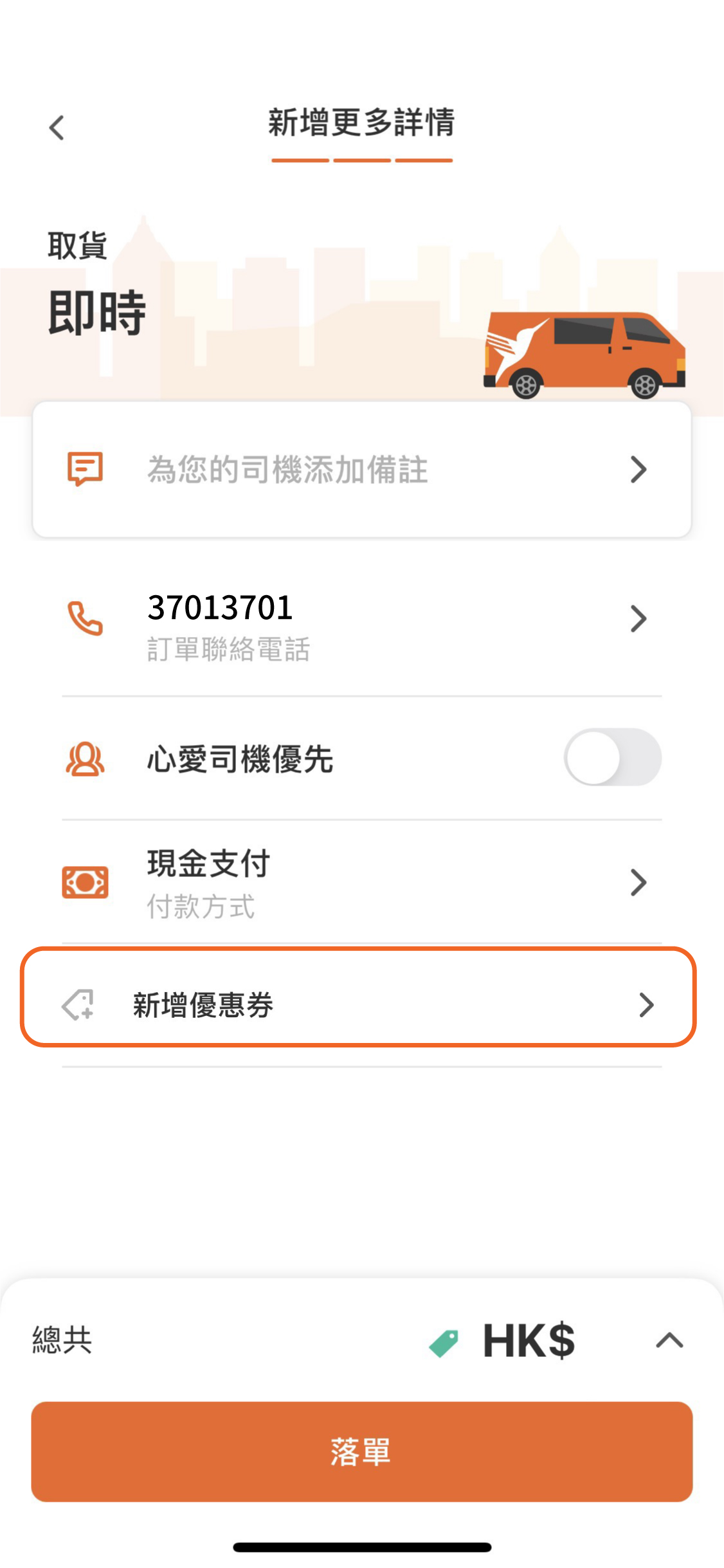Toggle 心愛司機優先 switch on
The height and width of the screenshot is (1568, 724).
click(611, 757)
